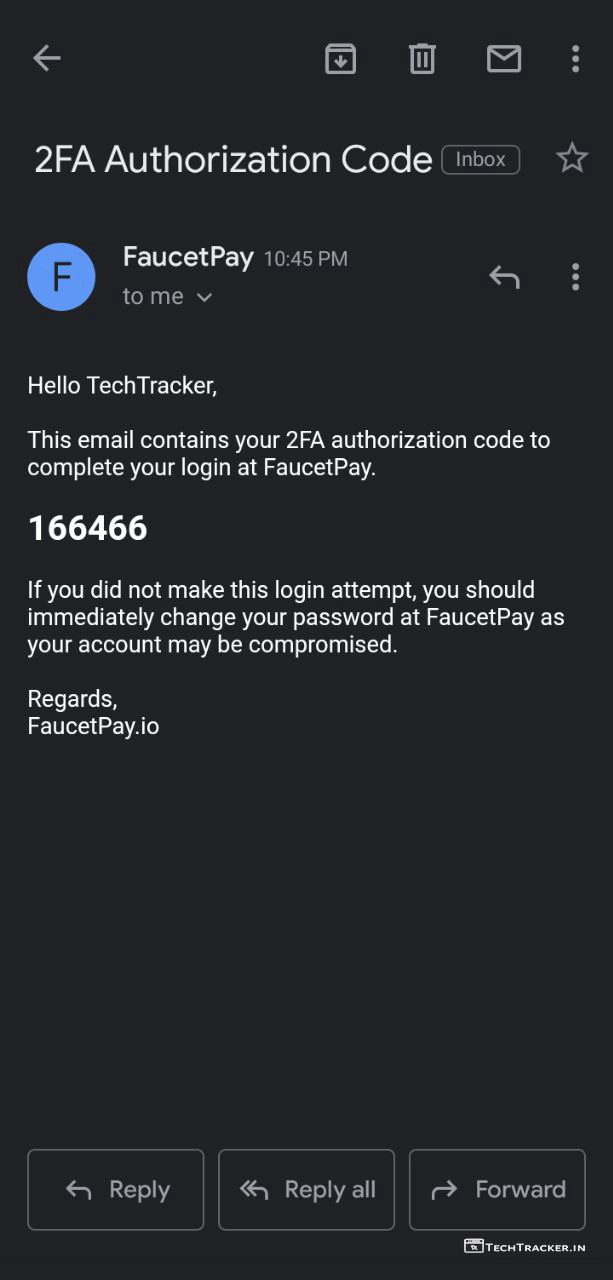This screenshot has width=613, height=1280.
Task: Open the top overflow menu
Action: pos(575,59)
